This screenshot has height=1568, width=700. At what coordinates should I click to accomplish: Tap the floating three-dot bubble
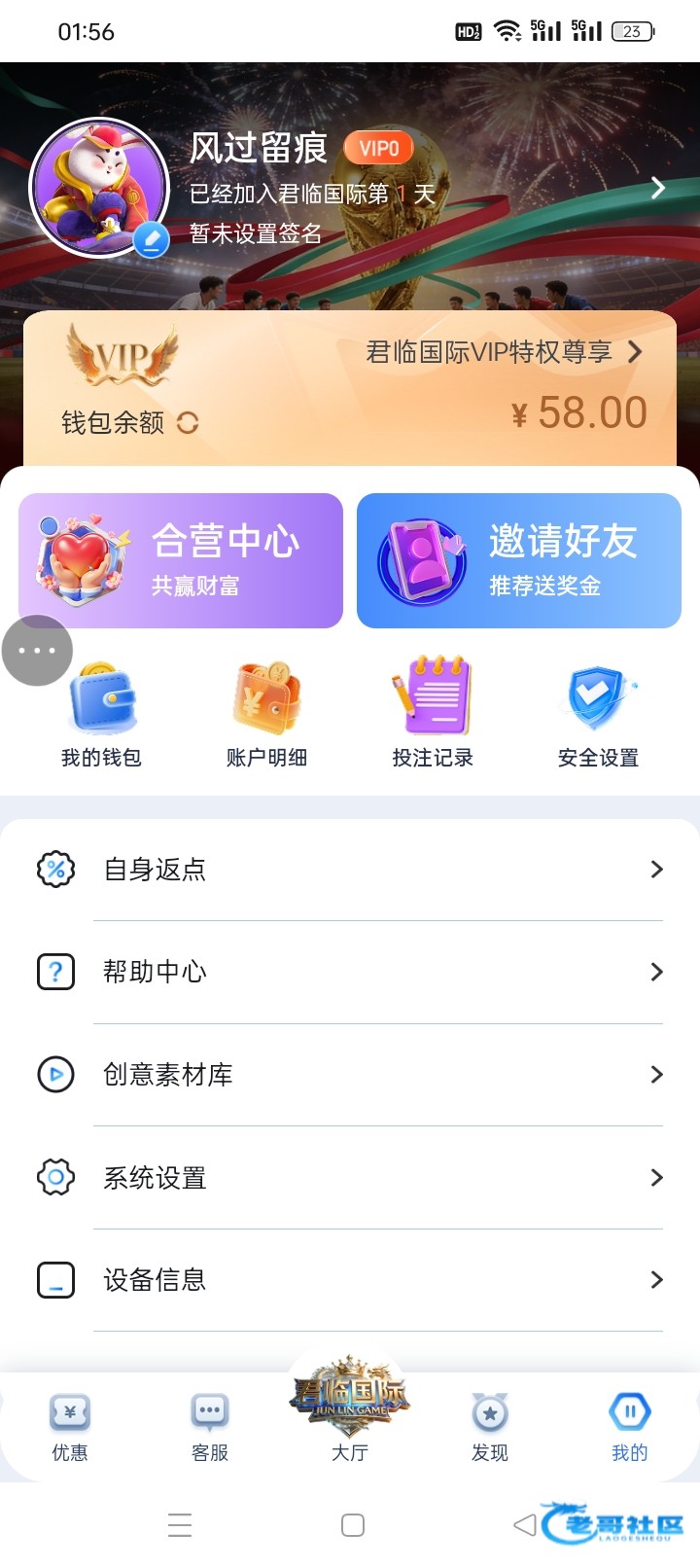click(x=37, y=650)
